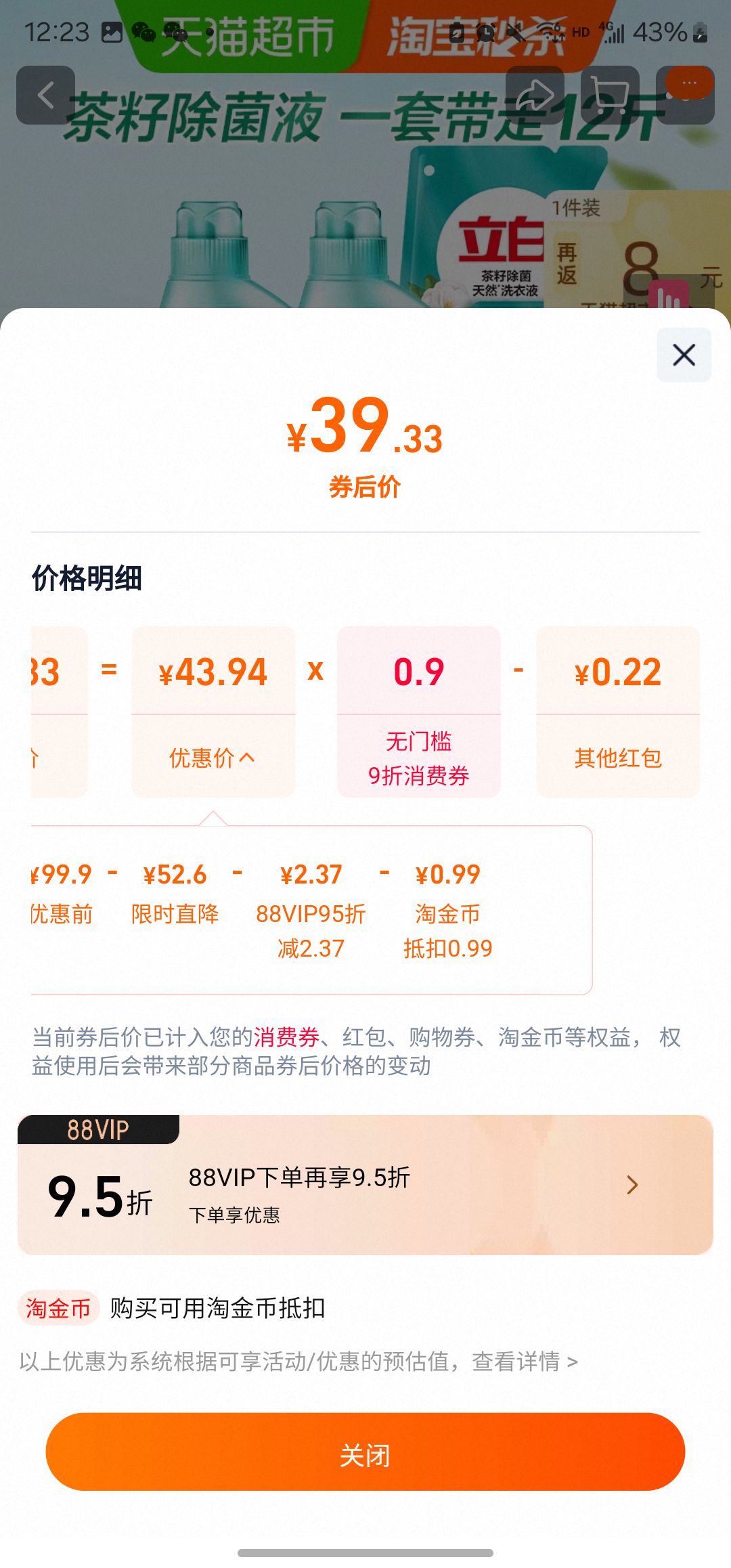This screenshot has width=731, height=1568.
Task: Tap the back arrow at top left
Action: point(45,94)
